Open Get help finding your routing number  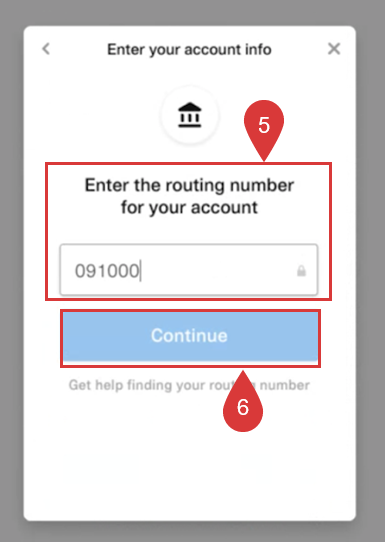pos(189,385)
